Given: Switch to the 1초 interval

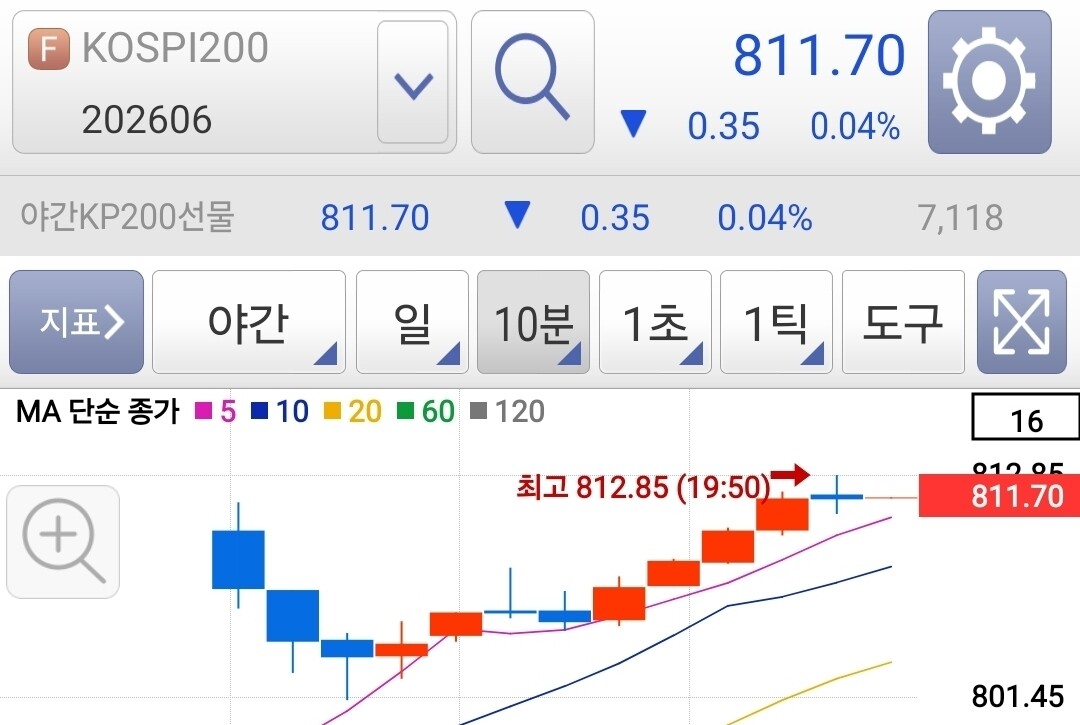Looking at the screenshot, I should [655, 322].
